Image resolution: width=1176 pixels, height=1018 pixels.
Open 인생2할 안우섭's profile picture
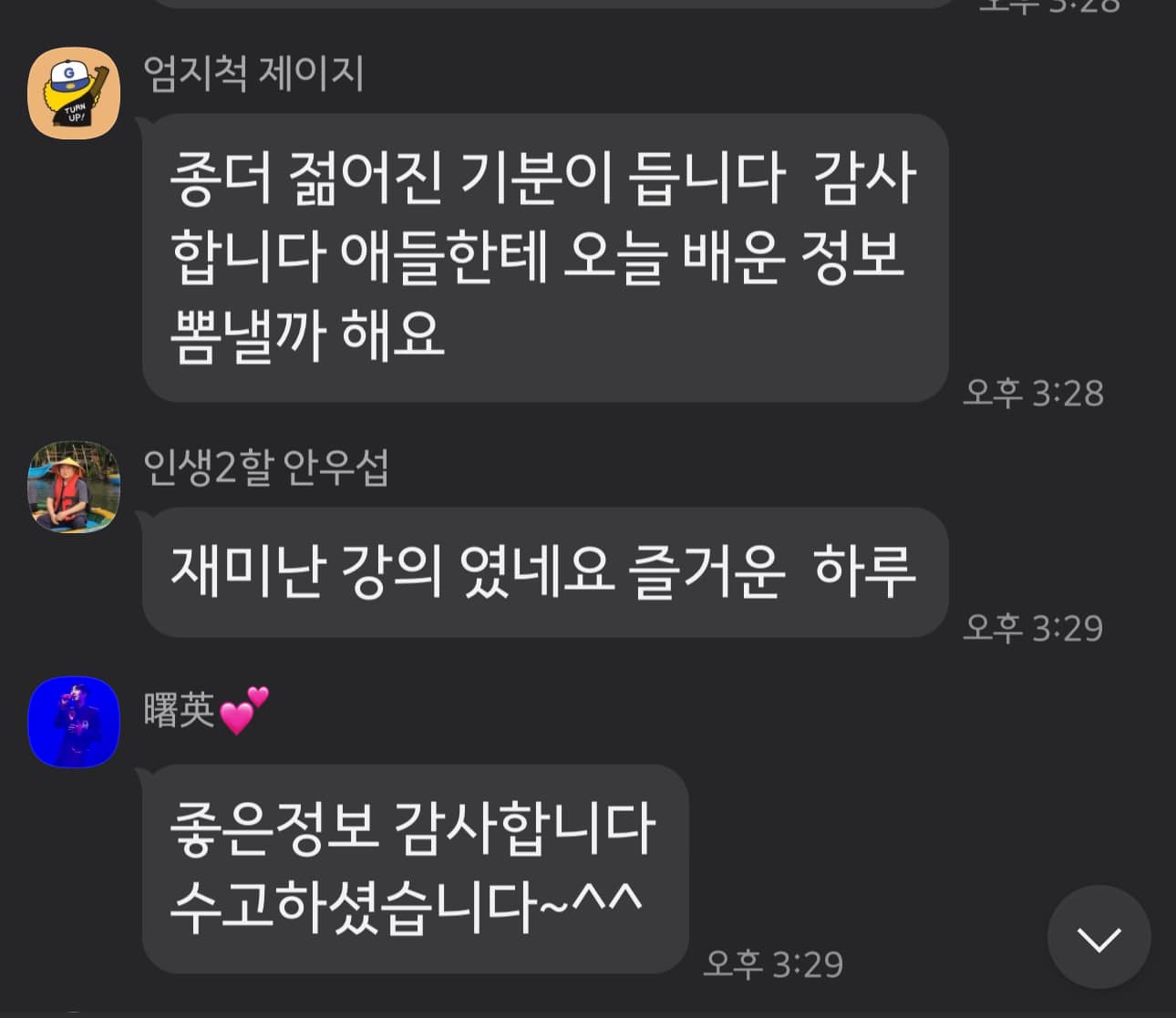click(74, 488)
